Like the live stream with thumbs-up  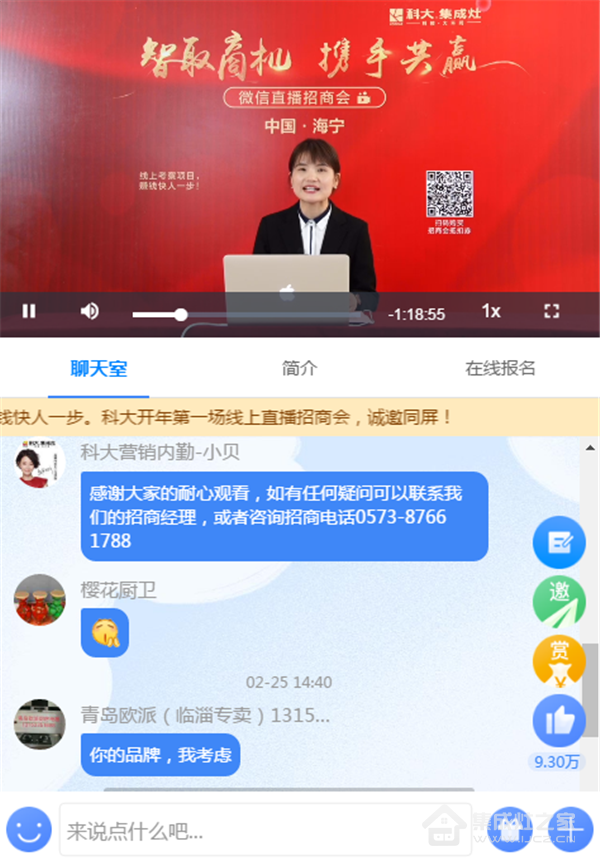[558, 720]
